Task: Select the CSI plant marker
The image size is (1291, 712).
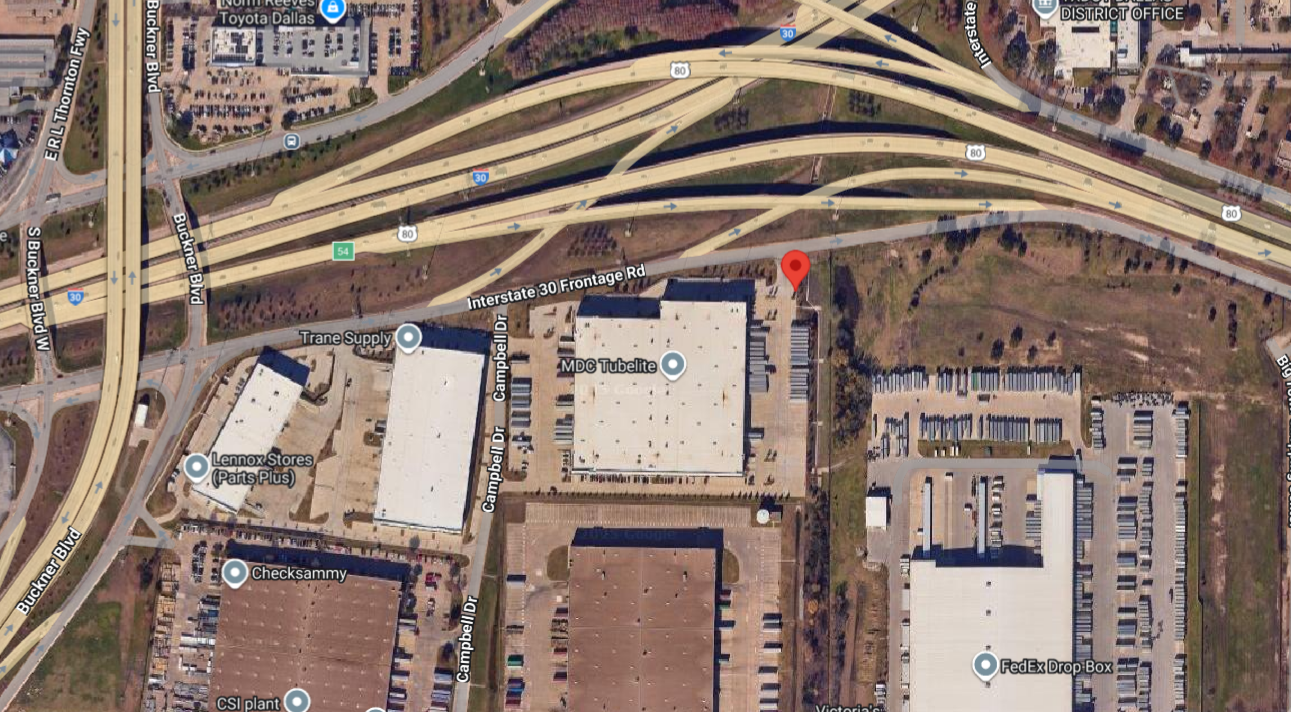Action: point(295,701)
